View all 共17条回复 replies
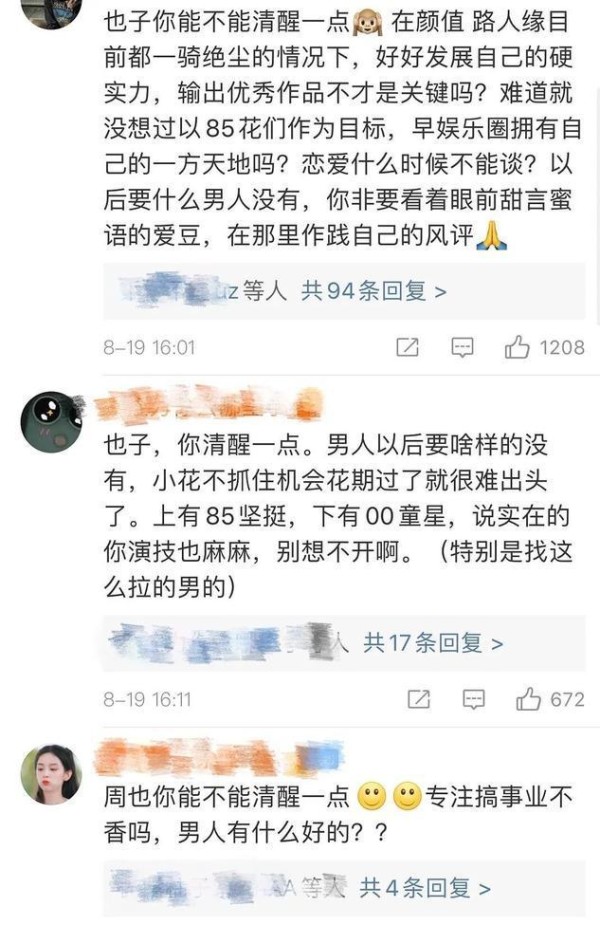The image size is (600, 925). click(432, 643)
